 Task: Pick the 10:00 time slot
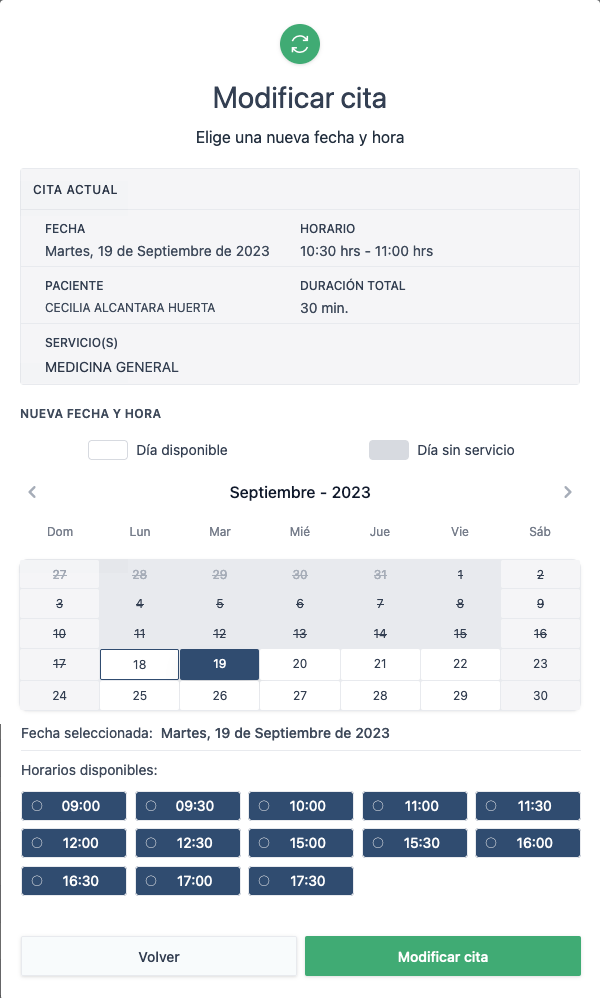click(301, 806)
